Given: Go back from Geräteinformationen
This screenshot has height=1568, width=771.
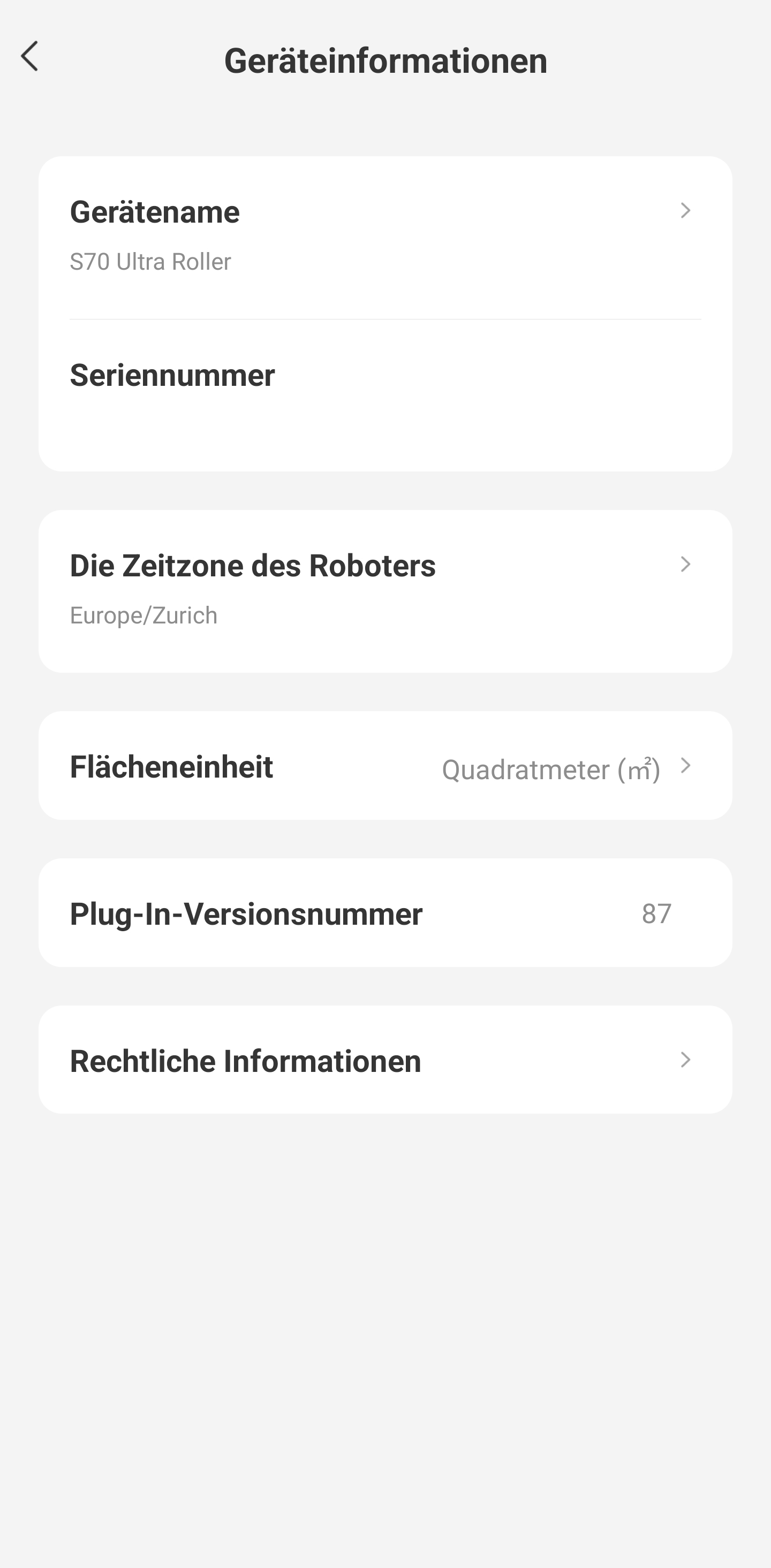Looking at the screenshot, I should tap(29, 57).
